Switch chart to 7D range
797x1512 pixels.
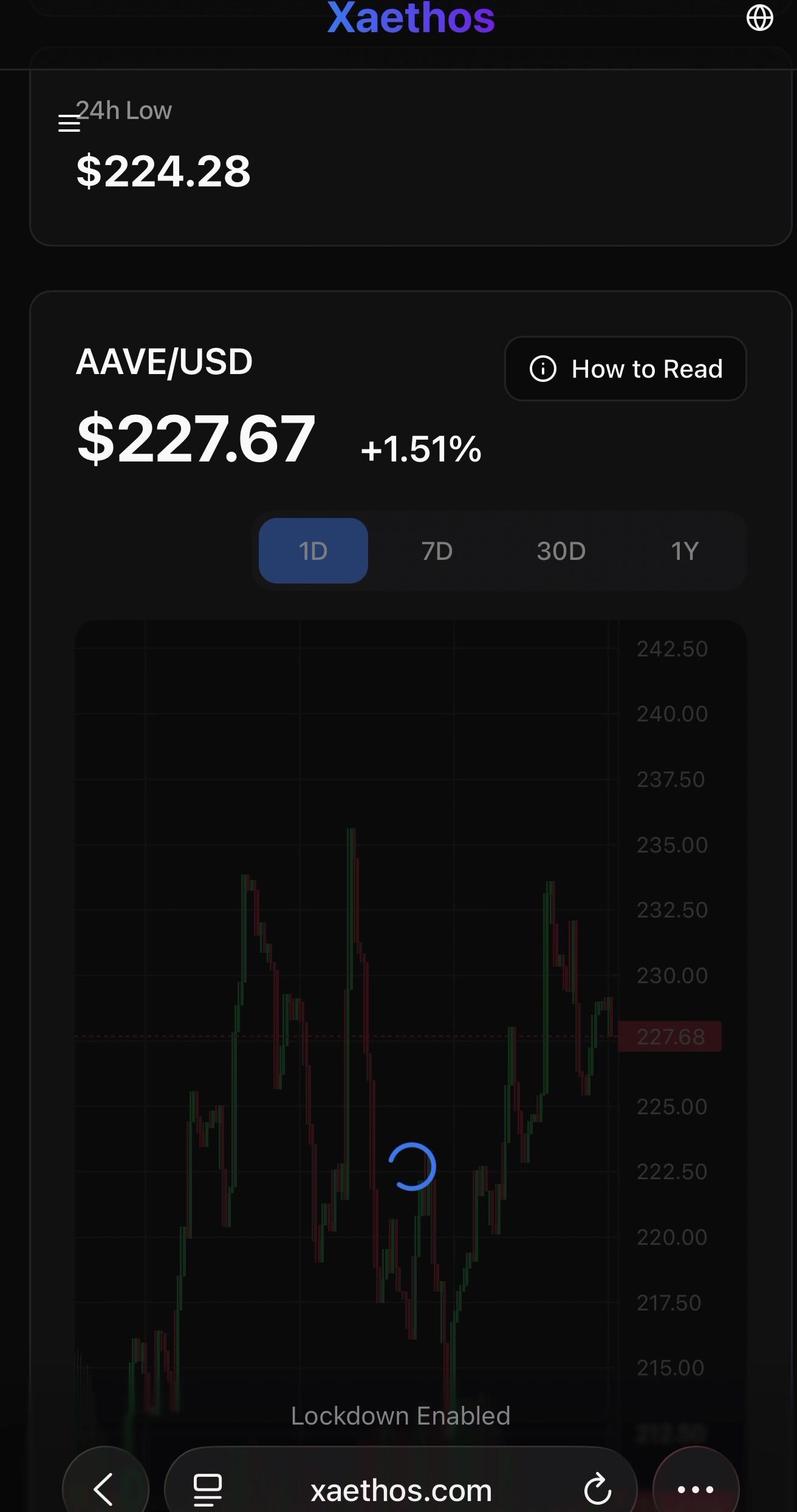click(x=437, y=551)
